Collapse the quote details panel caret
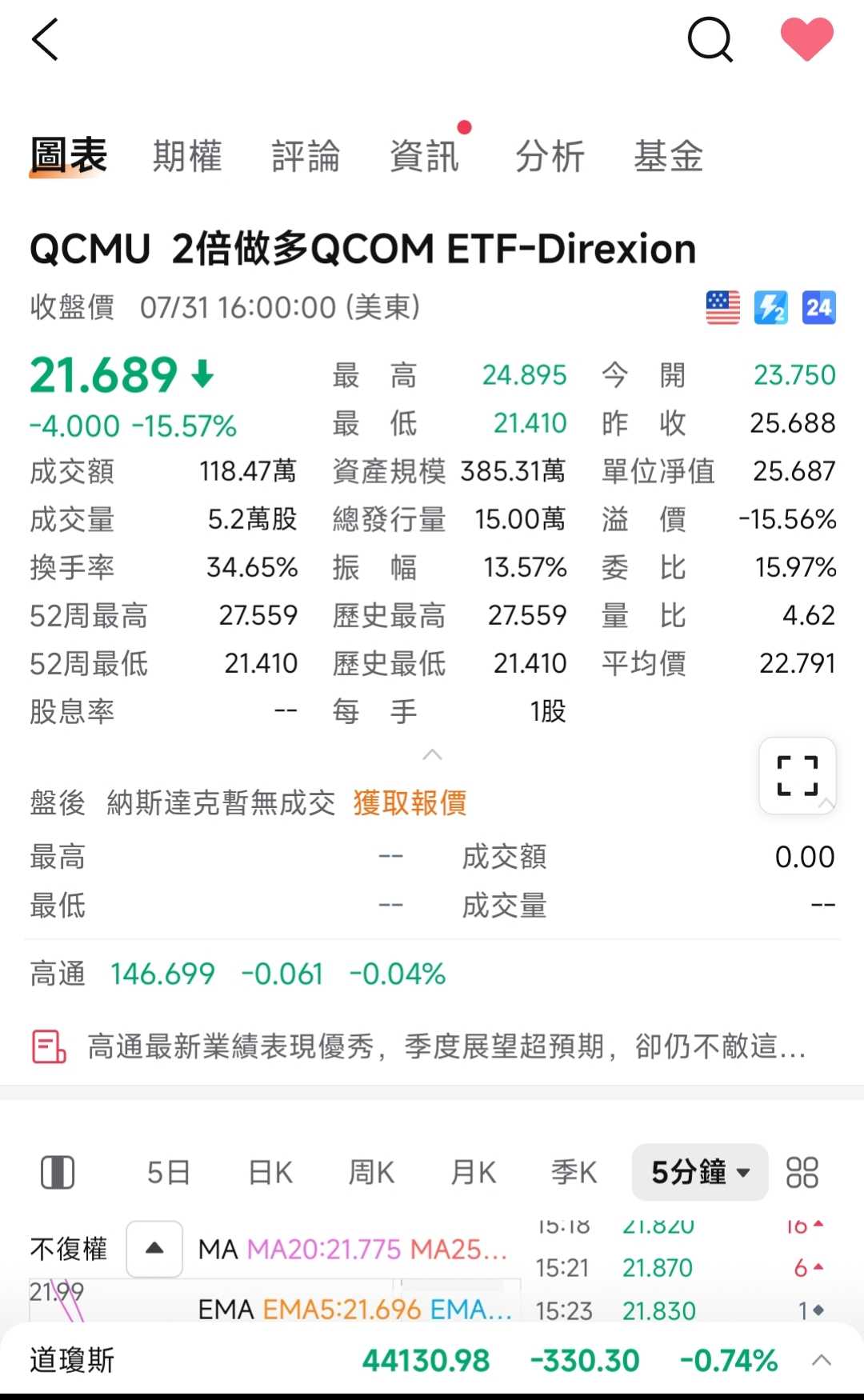 [x=432, y=754]
